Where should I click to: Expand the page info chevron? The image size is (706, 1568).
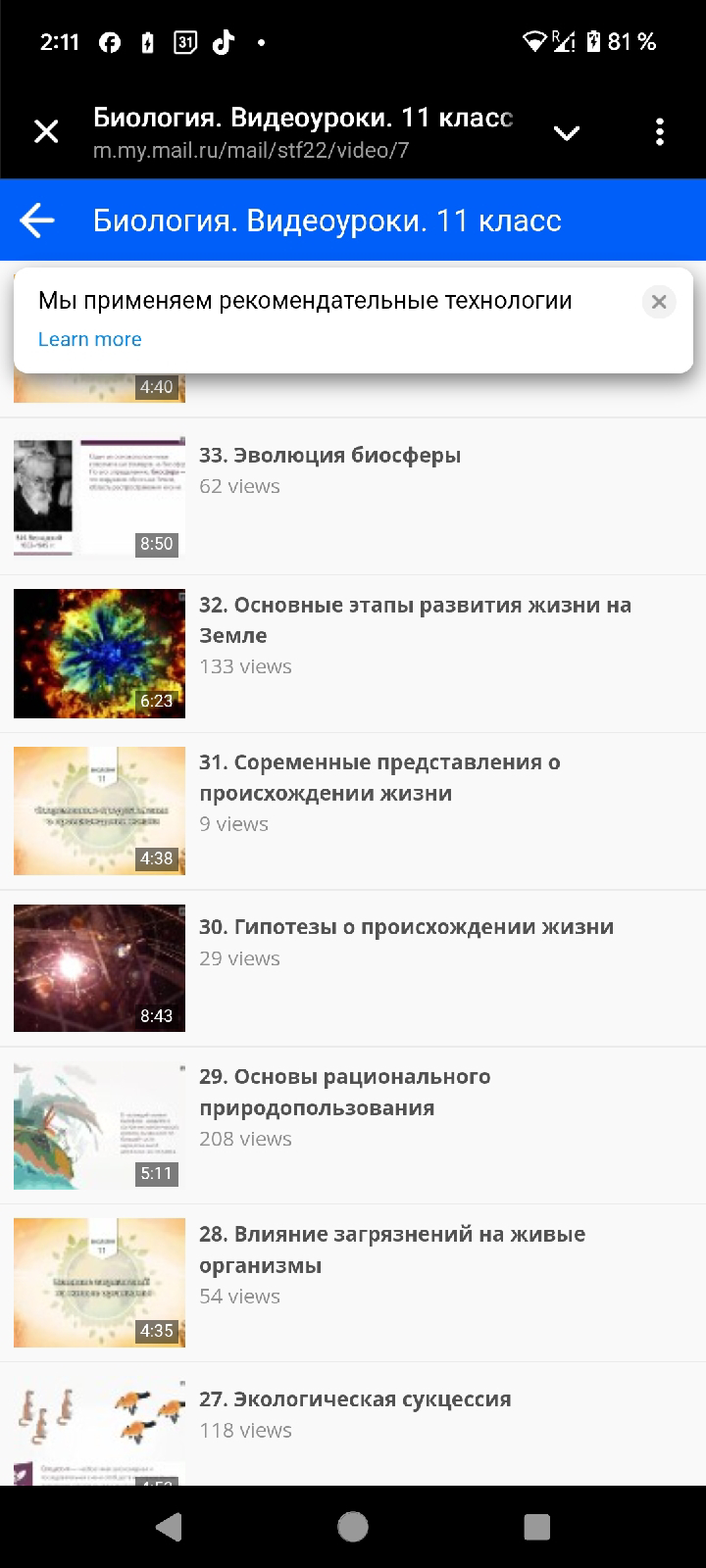(x=567, y=133)
